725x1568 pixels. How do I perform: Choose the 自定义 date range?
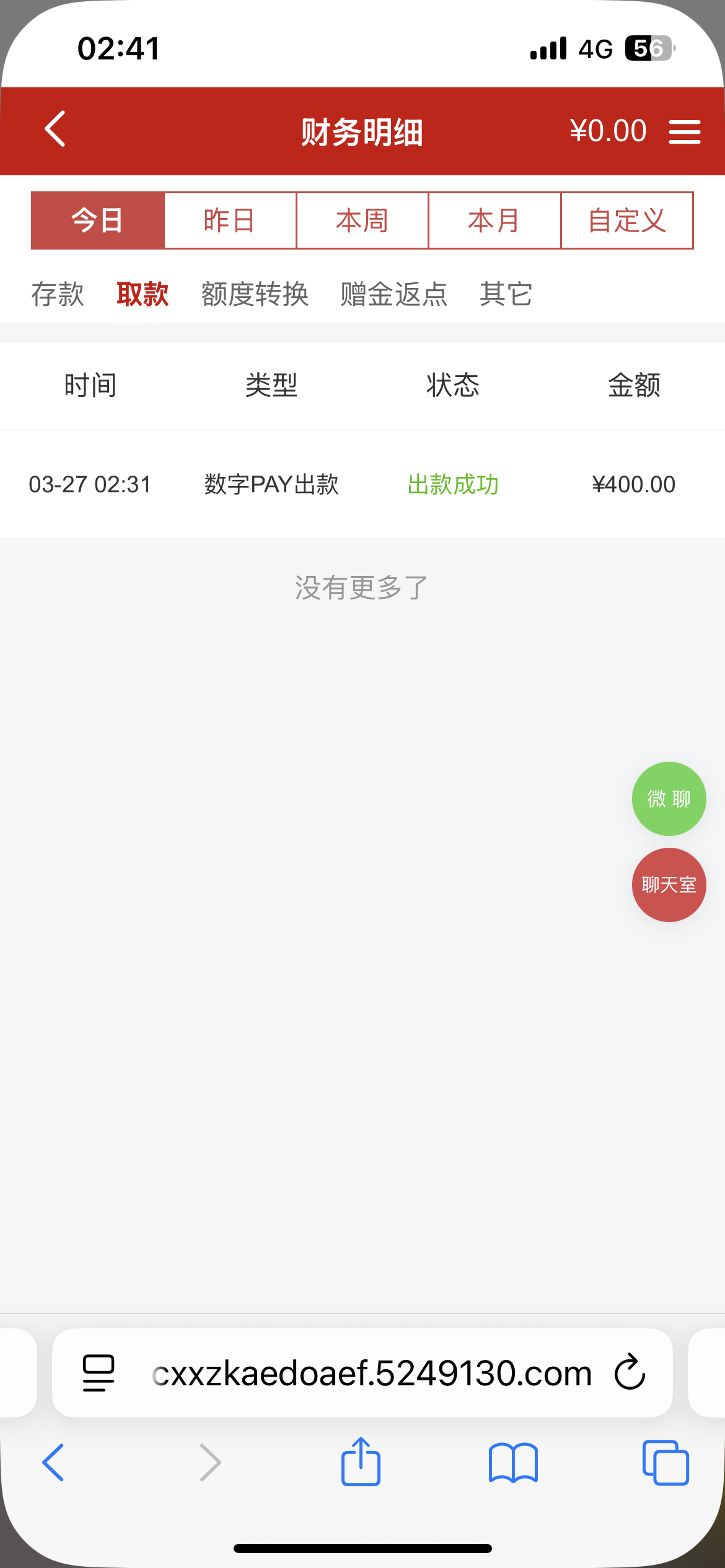(626, 221)
